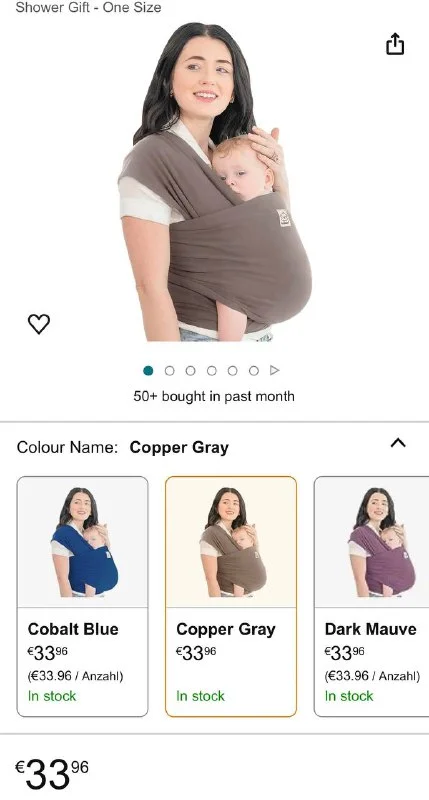
Task: Share this baby wrap product
Action: [395, 44]
